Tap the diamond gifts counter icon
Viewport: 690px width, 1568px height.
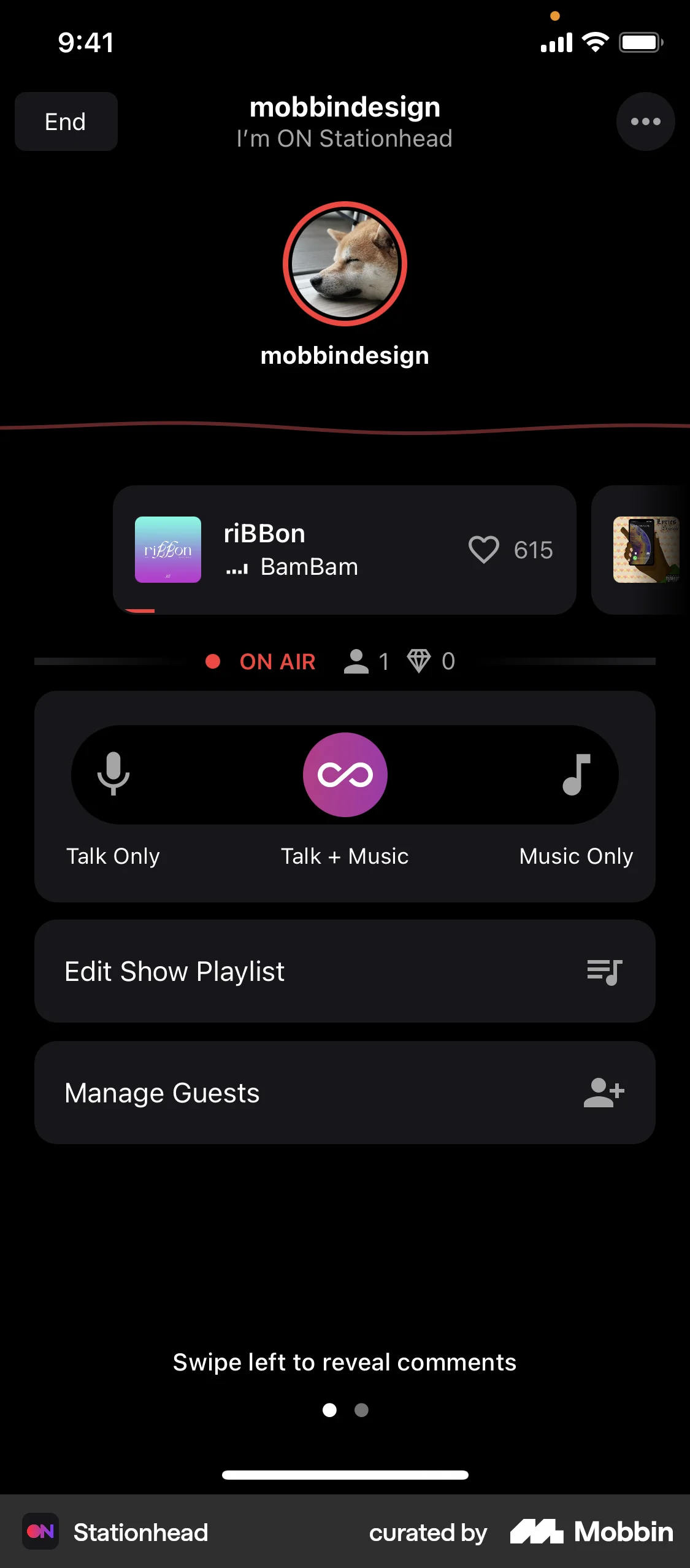421,661
